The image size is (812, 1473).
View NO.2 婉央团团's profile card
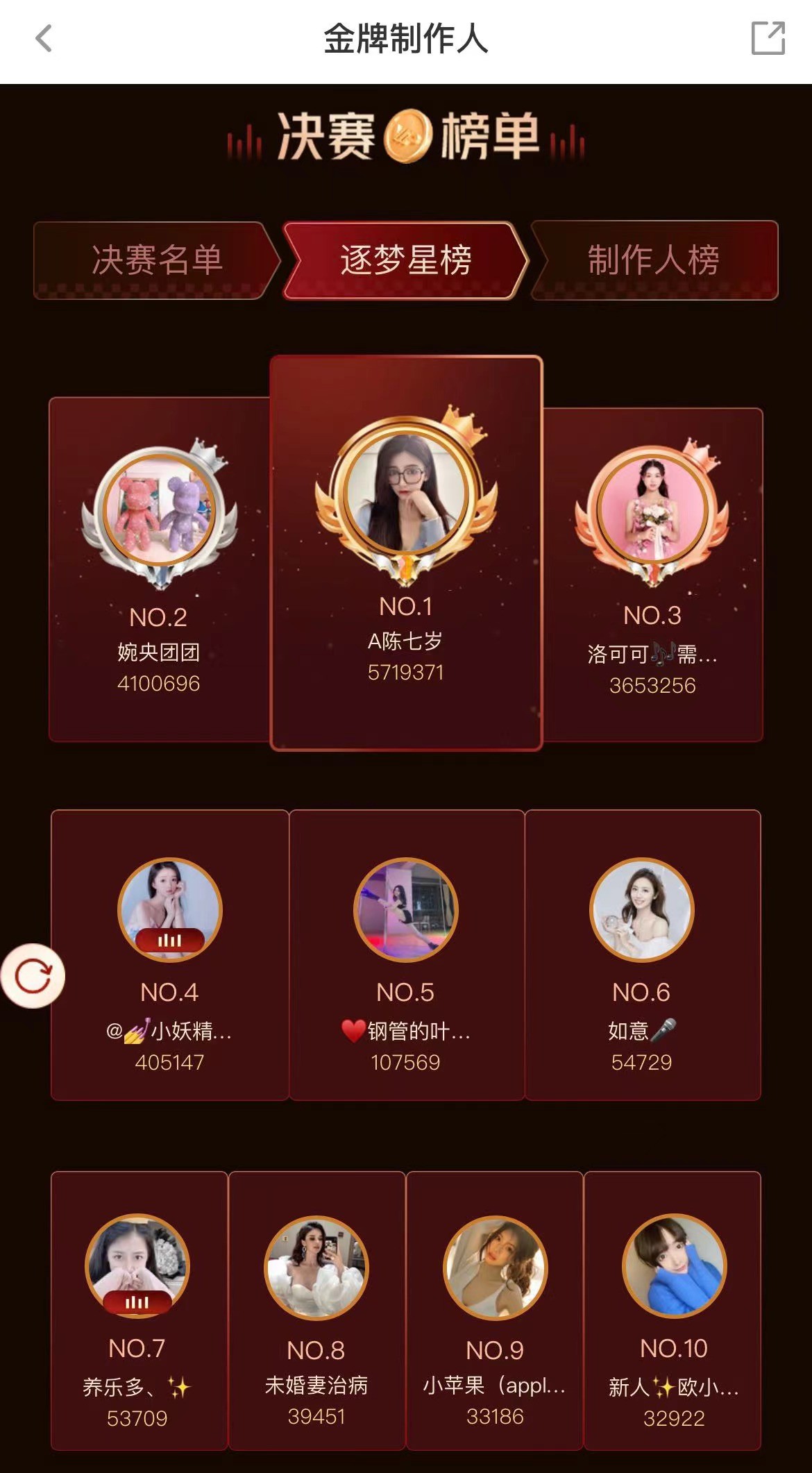point(159,569)
